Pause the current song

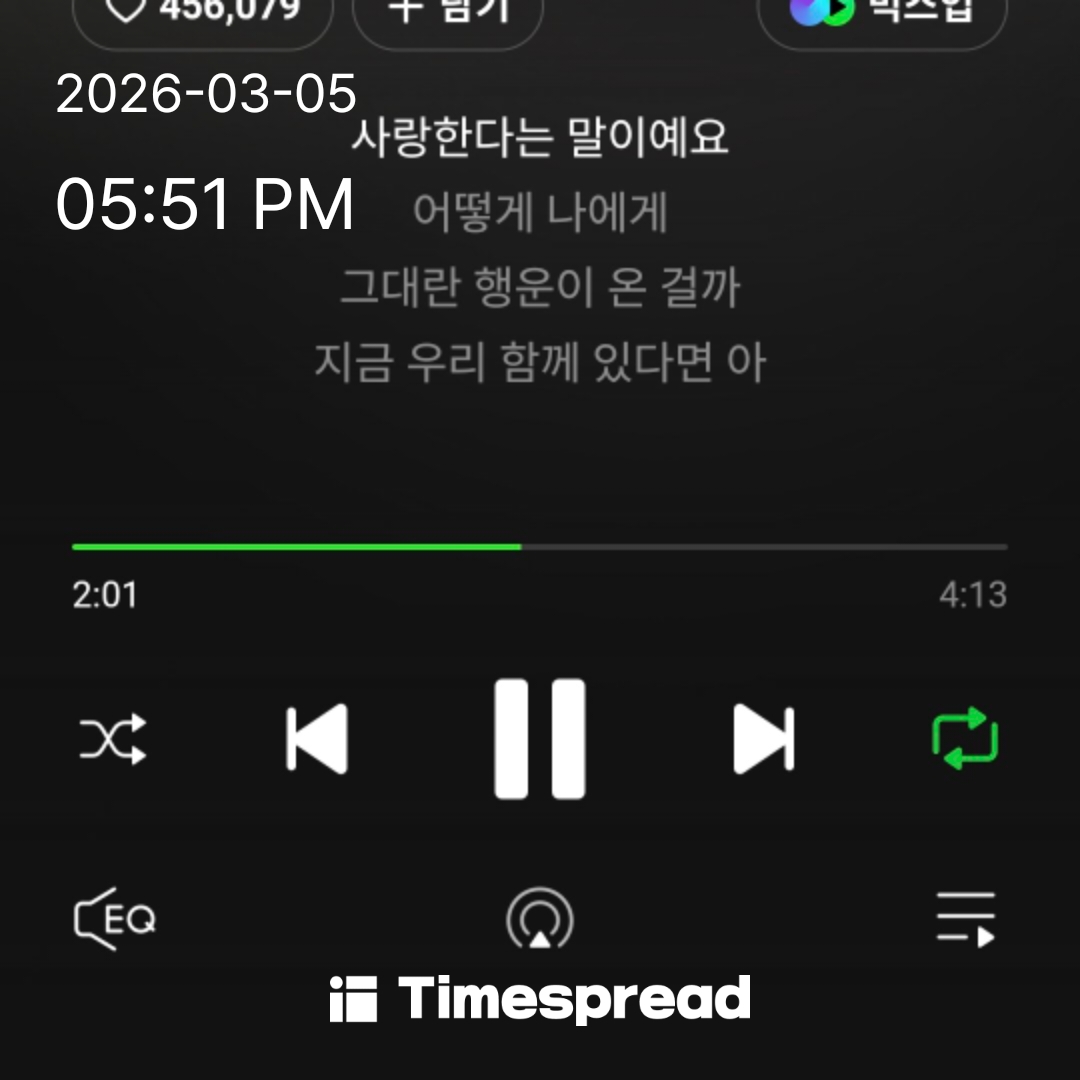540,739
